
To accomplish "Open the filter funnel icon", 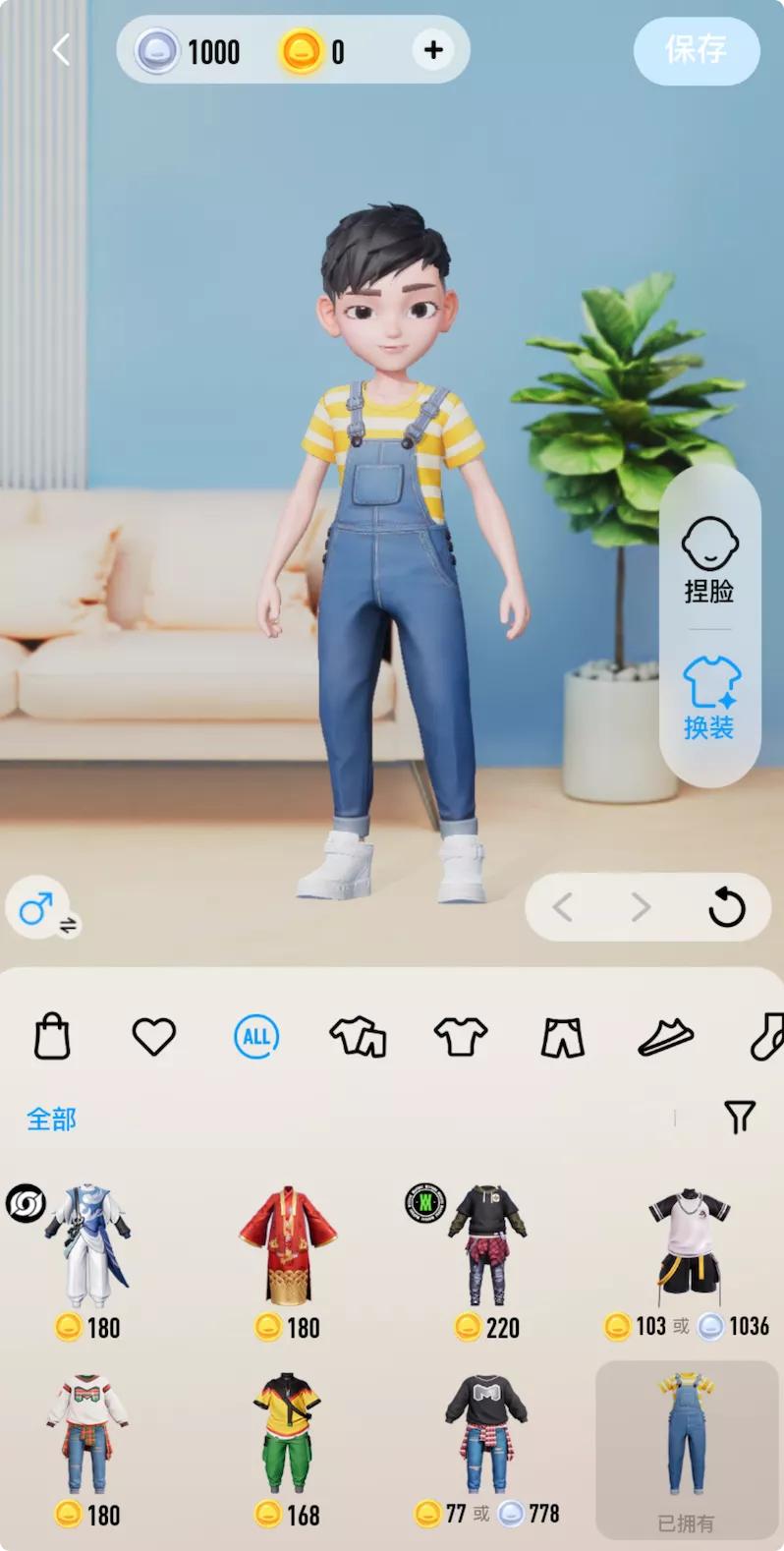I will (x=739, y=1117).
